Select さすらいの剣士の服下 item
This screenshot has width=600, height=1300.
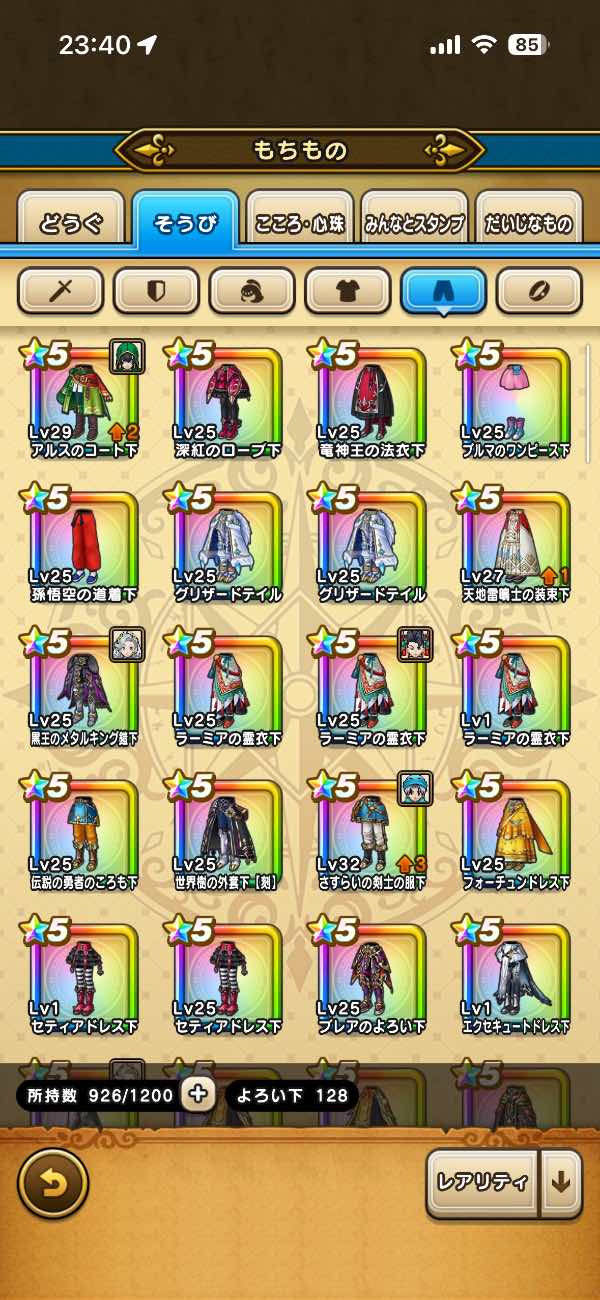click(372, 832)
